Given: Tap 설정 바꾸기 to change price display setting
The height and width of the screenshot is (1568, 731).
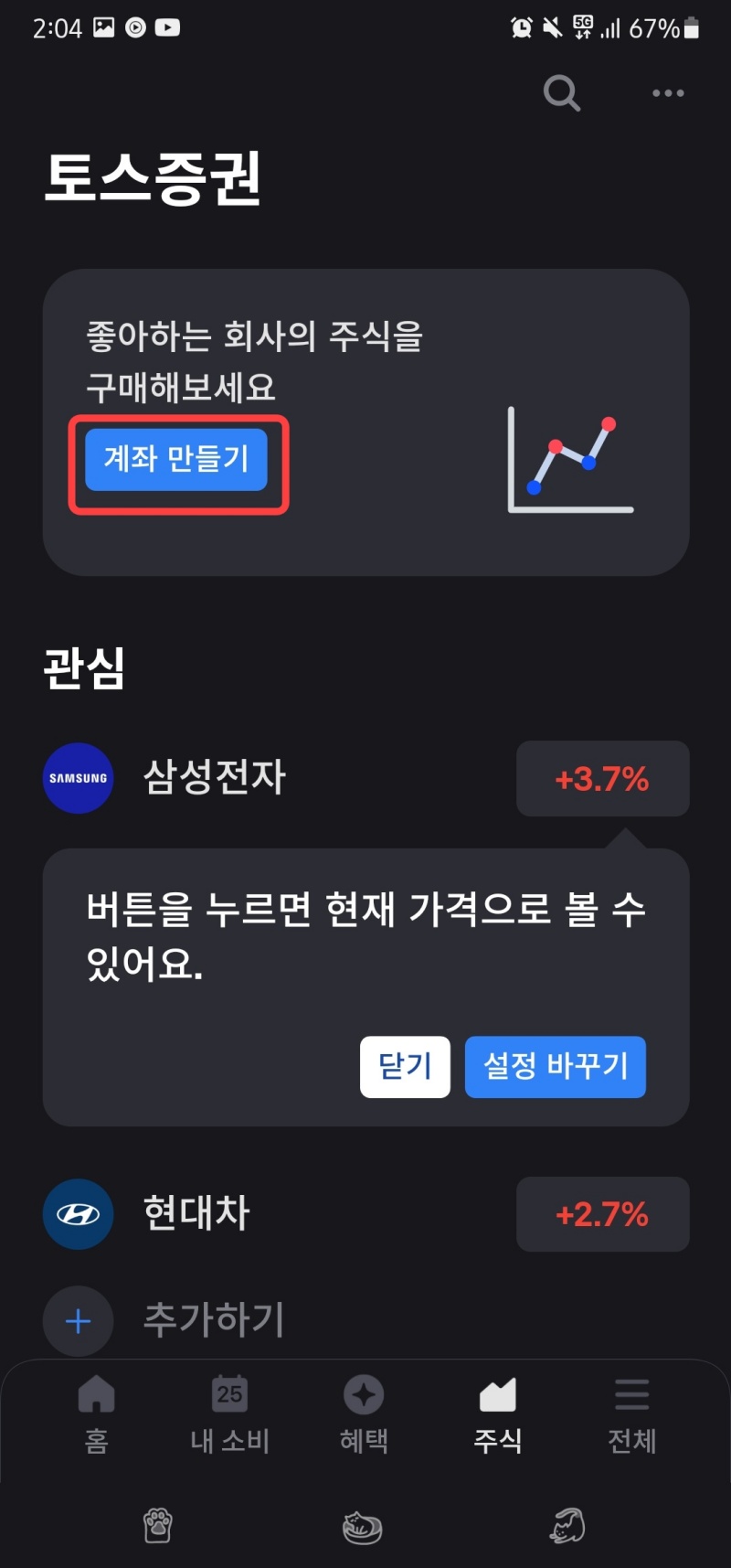Looking at the screenshot, I should pos(555,1066).
